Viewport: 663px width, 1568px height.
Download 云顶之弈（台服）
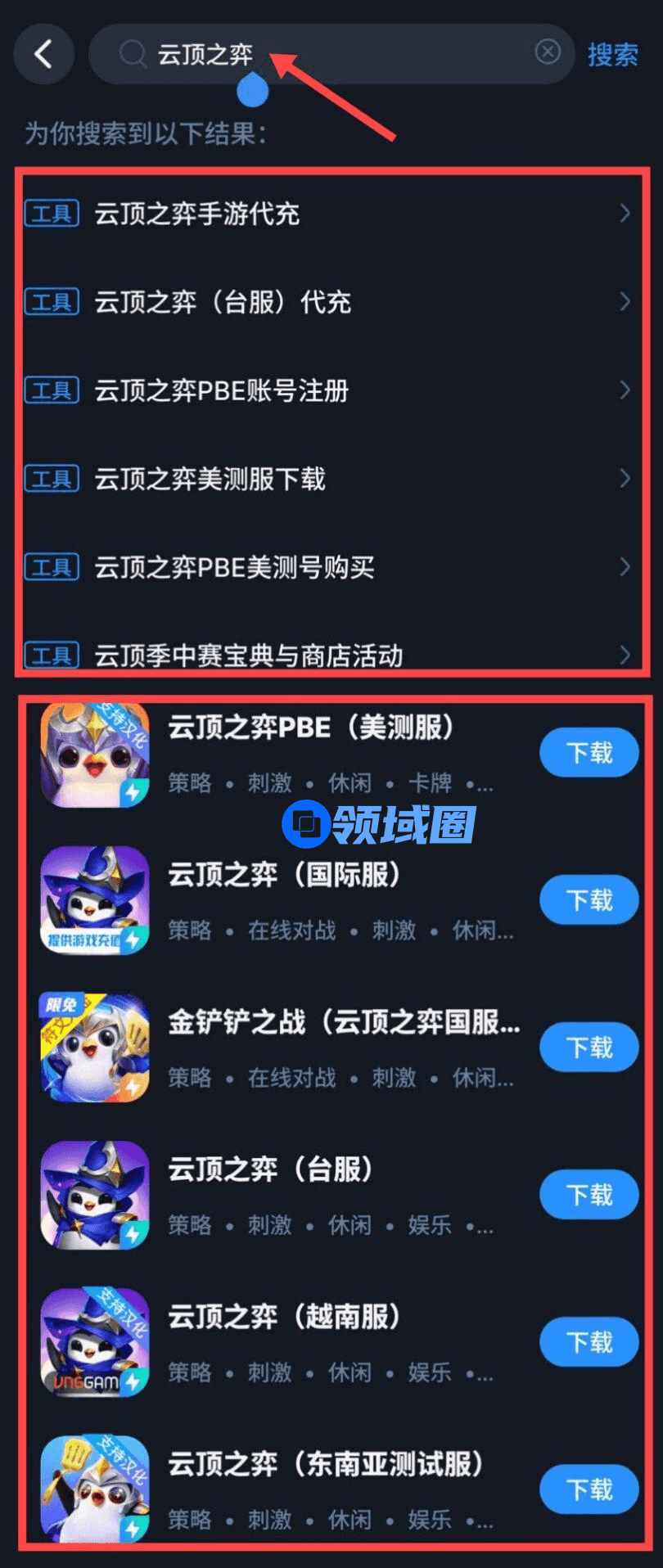tap(589, 1195)
